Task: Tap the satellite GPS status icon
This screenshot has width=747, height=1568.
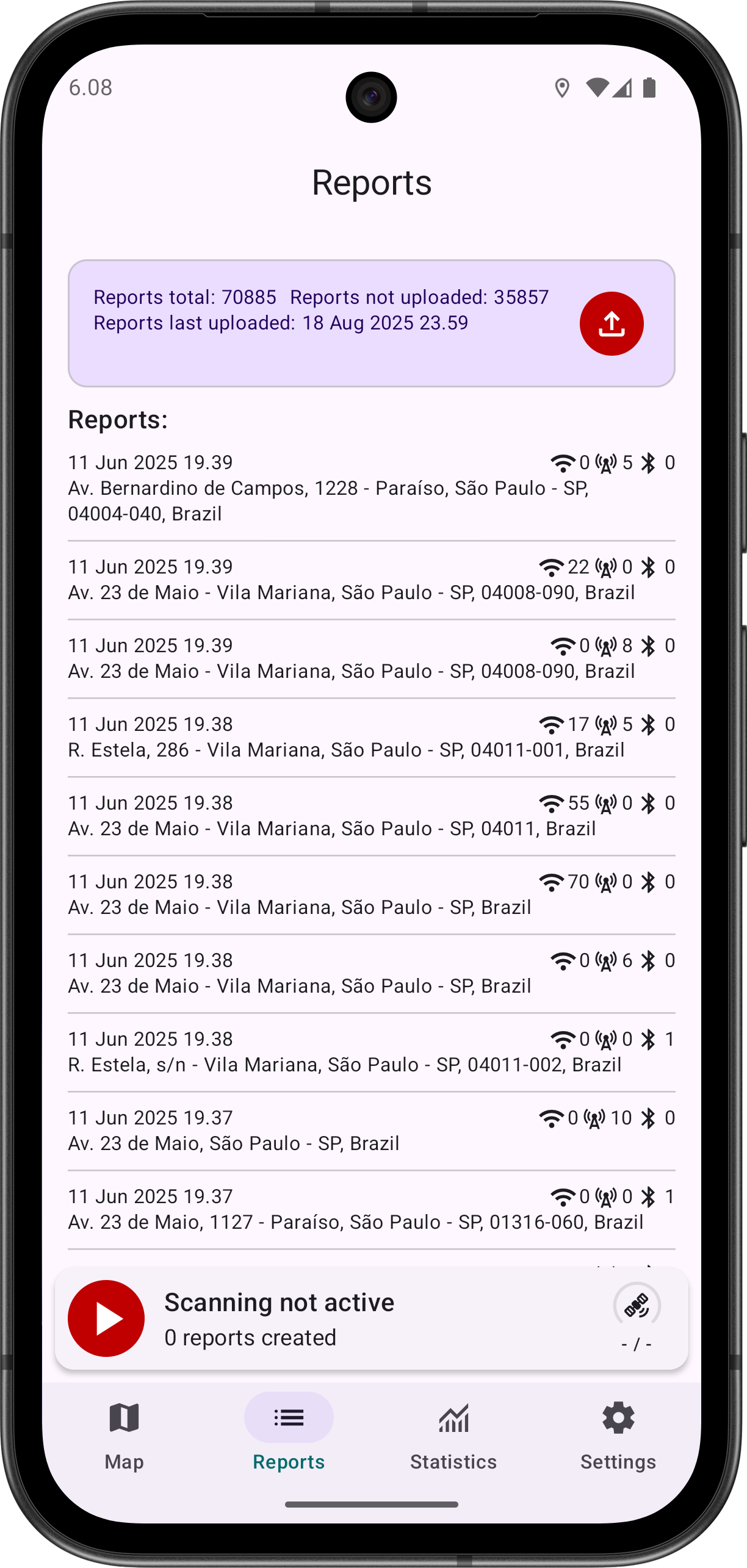Action: [x=637, y=1306]
